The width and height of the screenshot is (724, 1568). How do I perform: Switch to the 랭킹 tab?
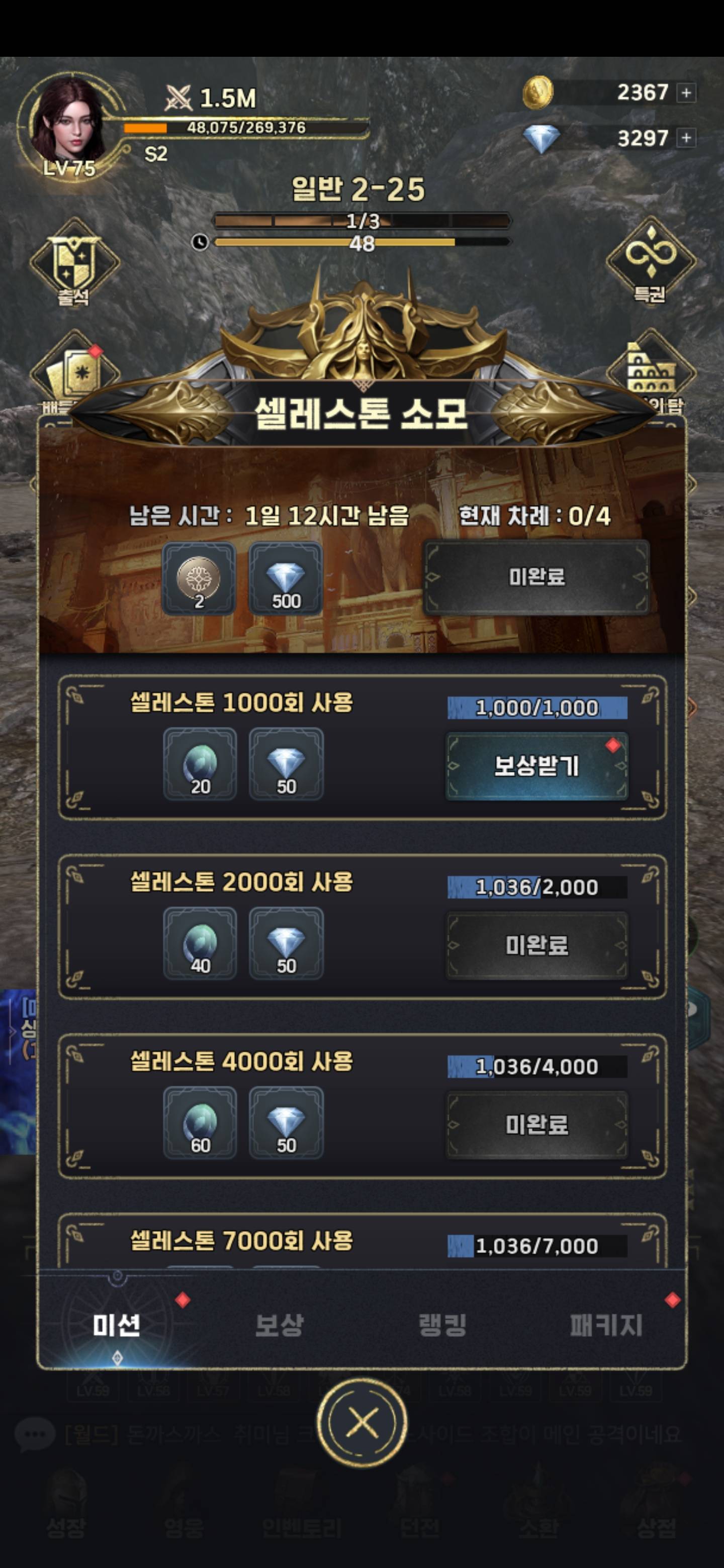coord(442,1325)
